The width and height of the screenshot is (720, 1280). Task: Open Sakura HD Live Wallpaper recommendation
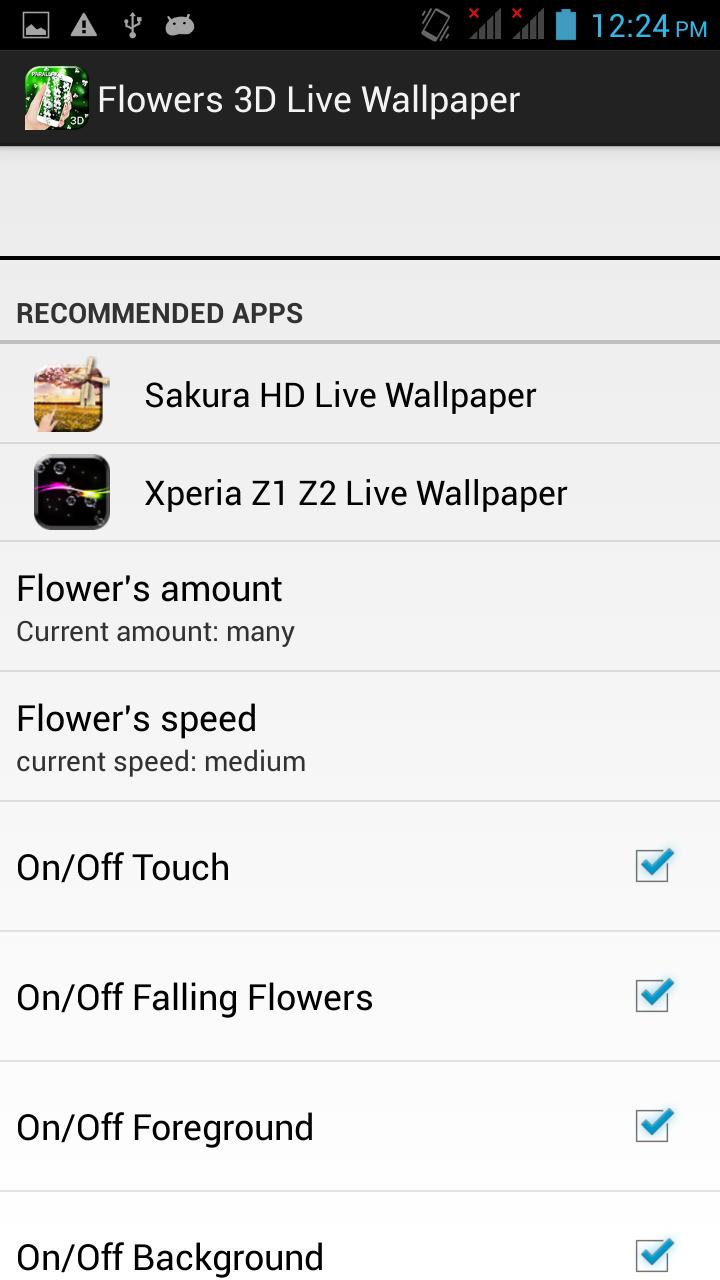click(360, 394)
